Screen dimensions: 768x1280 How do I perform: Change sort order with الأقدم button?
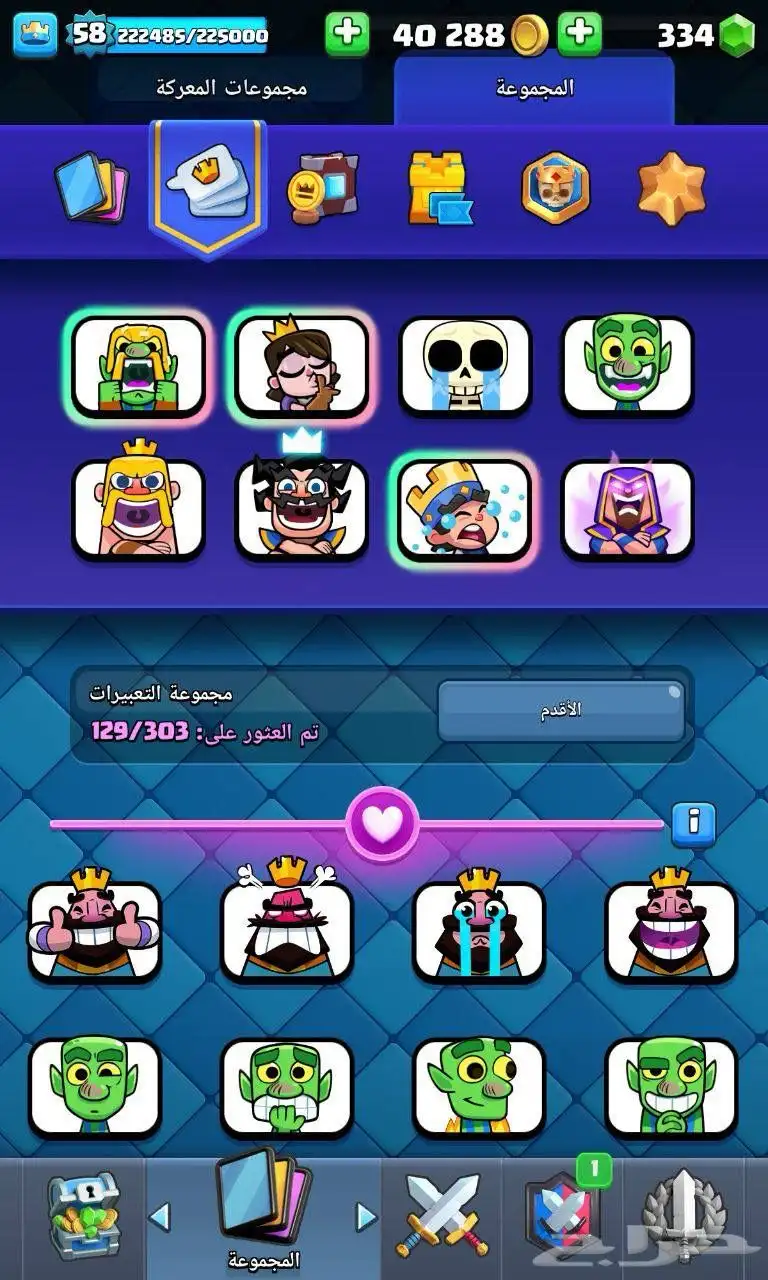[x=561, y=710]
